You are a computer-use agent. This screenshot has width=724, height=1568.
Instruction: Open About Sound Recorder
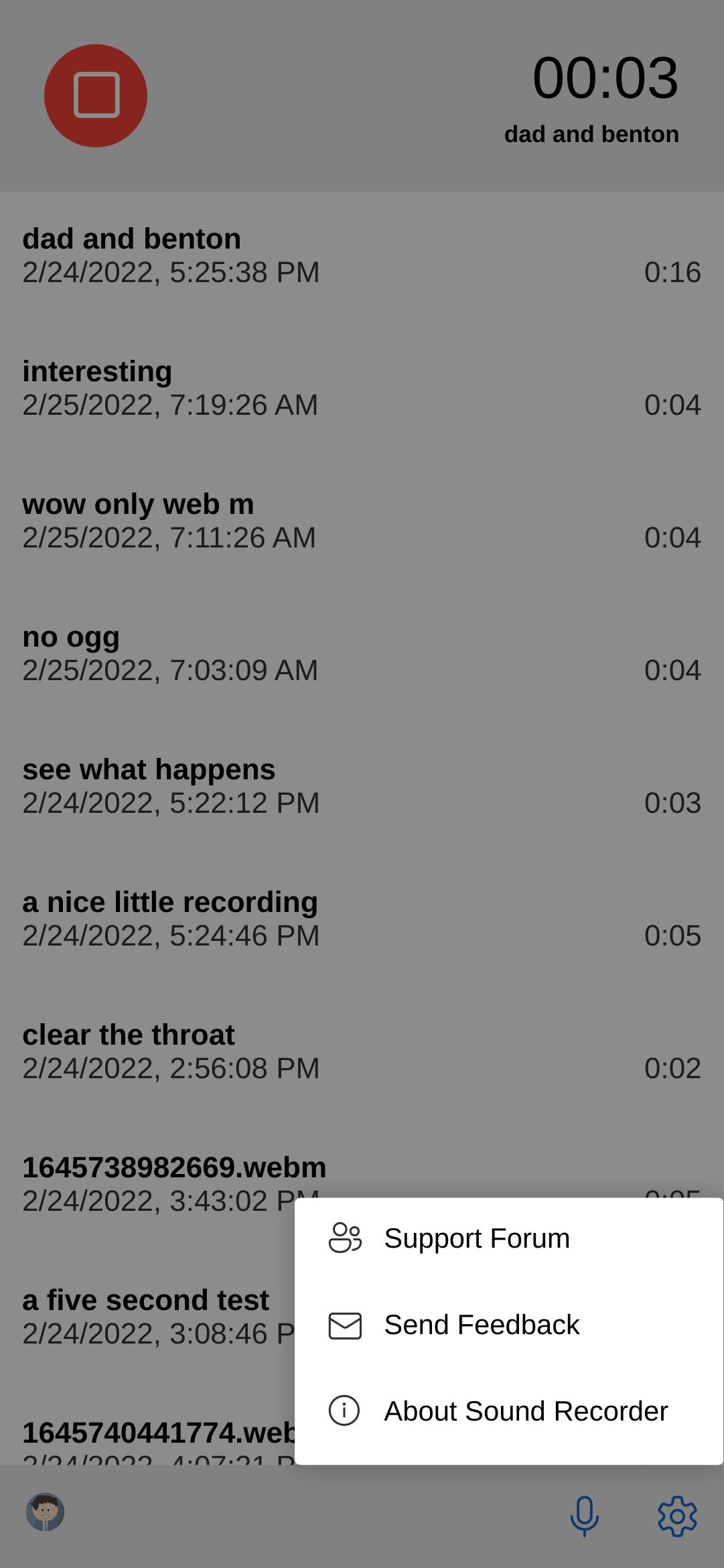point(526,1410)
